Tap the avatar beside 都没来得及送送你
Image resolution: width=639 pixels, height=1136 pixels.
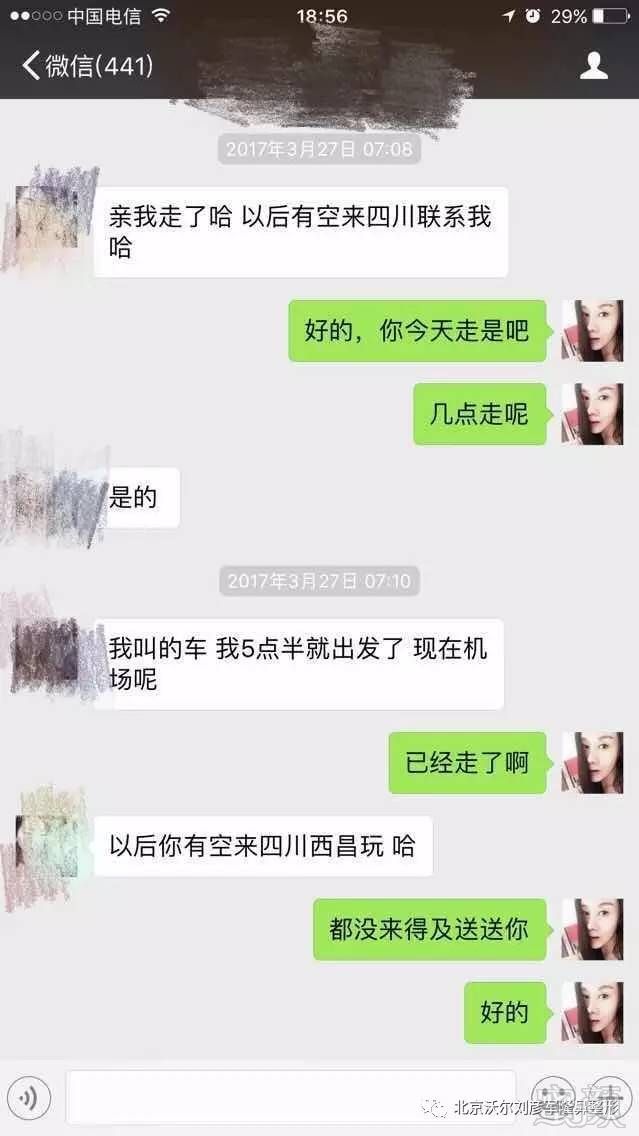click(x=592, y=929)
